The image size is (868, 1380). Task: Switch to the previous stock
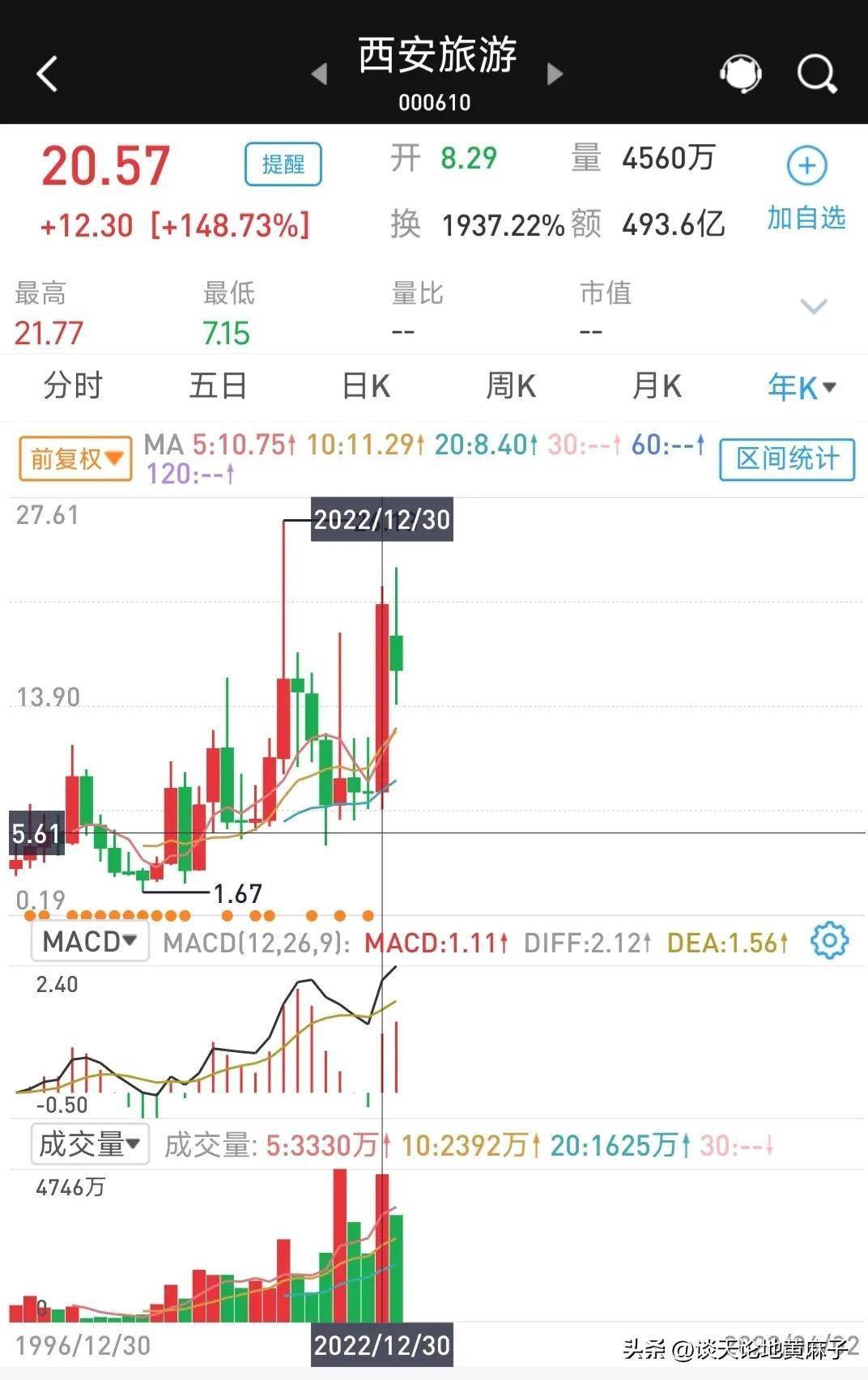[320, 75]
